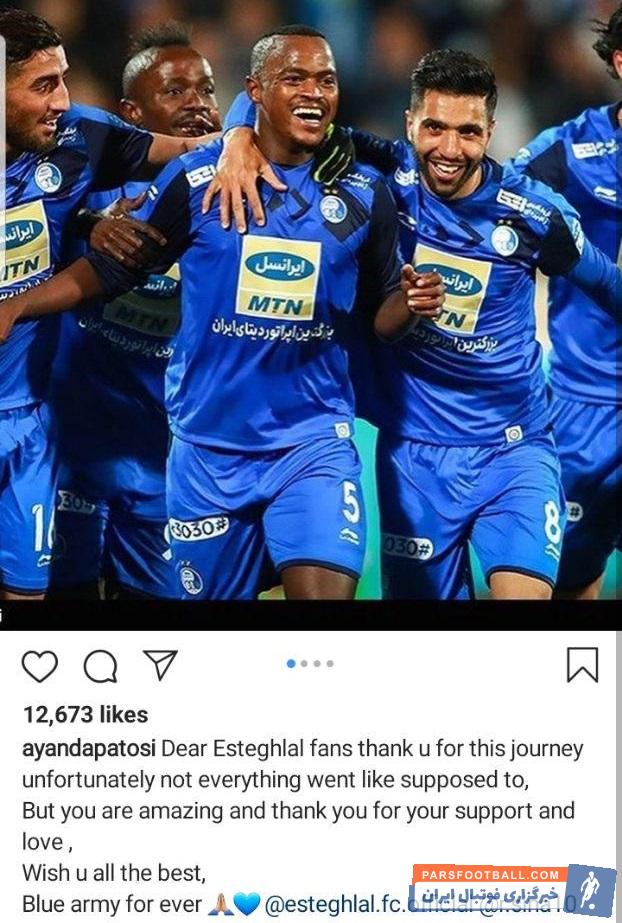View the 12,673 likes list
622x923 pixels.
coord(85,714)
